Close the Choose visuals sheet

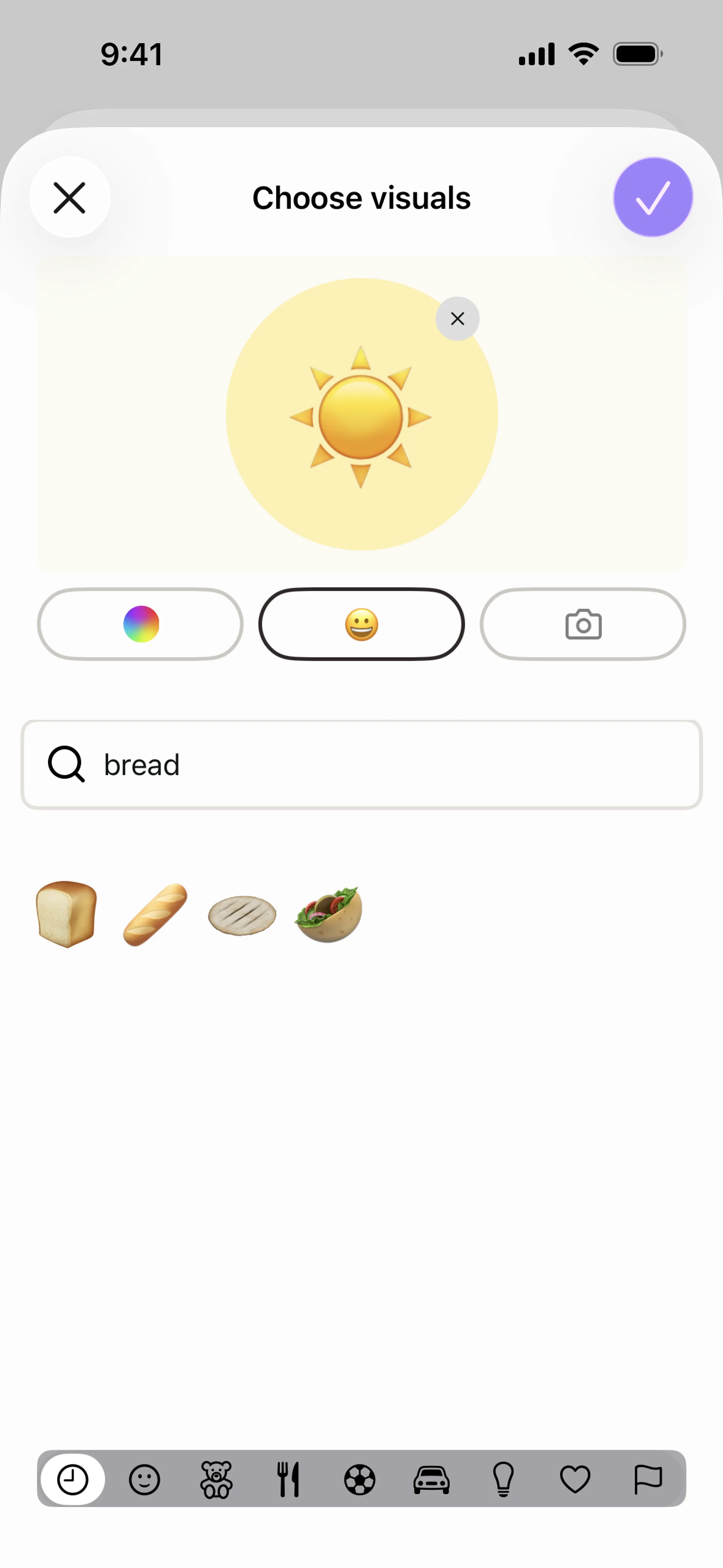pos(70,198)
